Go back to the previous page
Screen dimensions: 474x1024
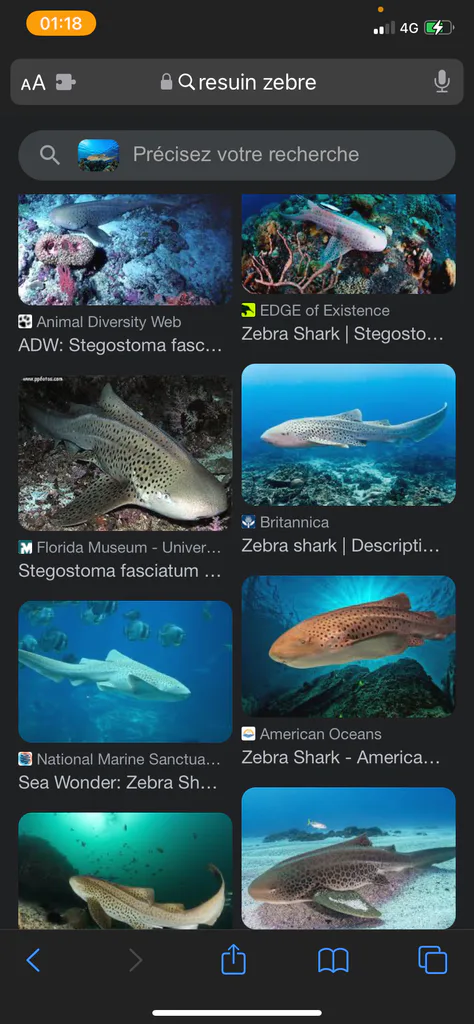pyautogui.click(x=33, y=960)
